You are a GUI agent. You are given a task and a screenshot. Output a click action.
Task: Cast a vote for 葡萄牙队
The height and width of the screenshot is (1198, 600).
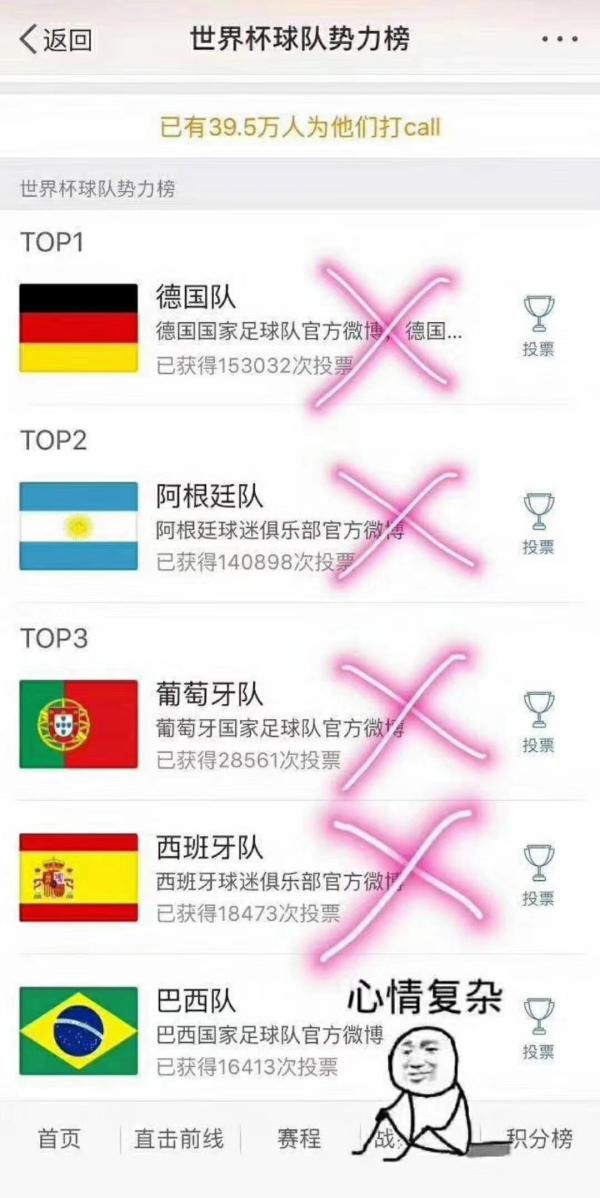tap(538, 724)
